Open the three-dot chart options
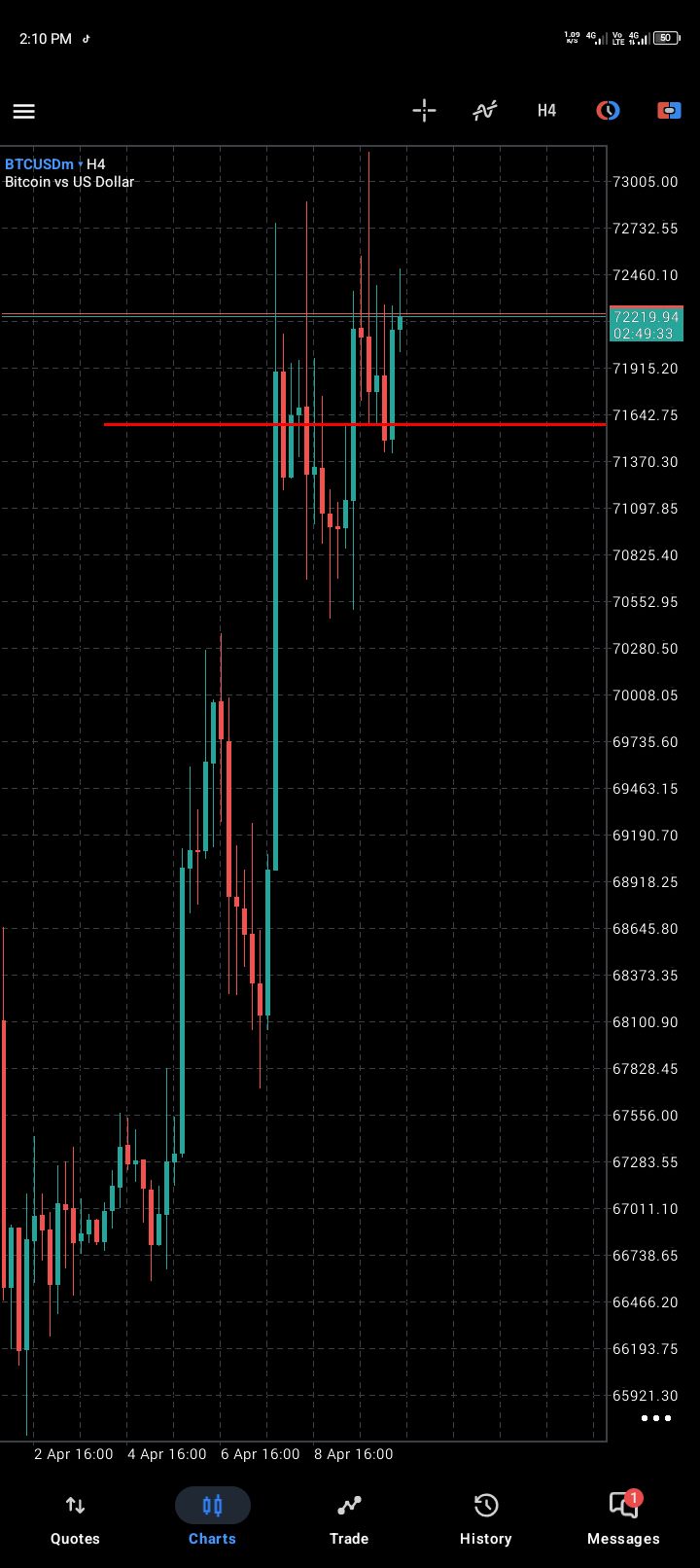Screen dimensions: 700x1568 click(x=656, y=1418)
